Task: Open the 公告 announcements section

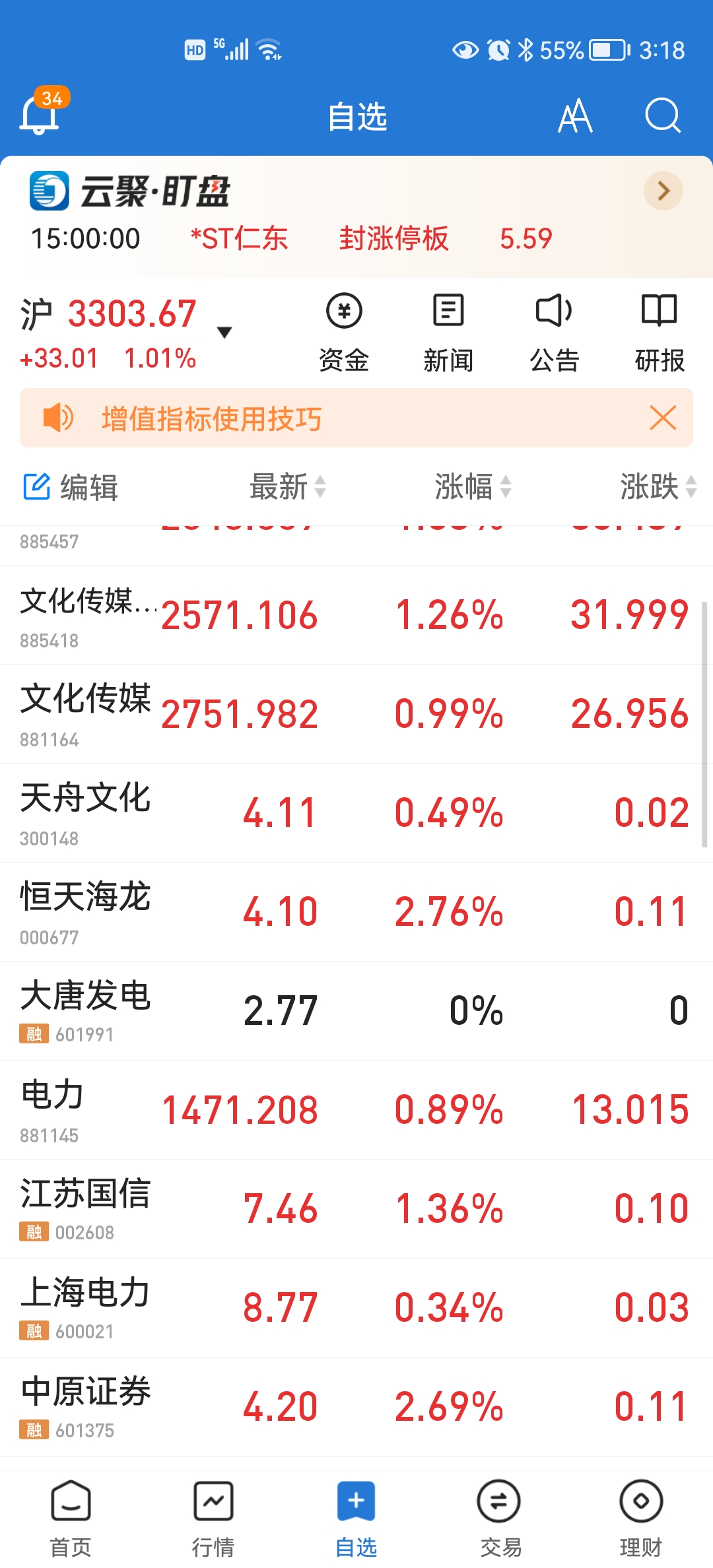Action: click(x=555, y=330)
